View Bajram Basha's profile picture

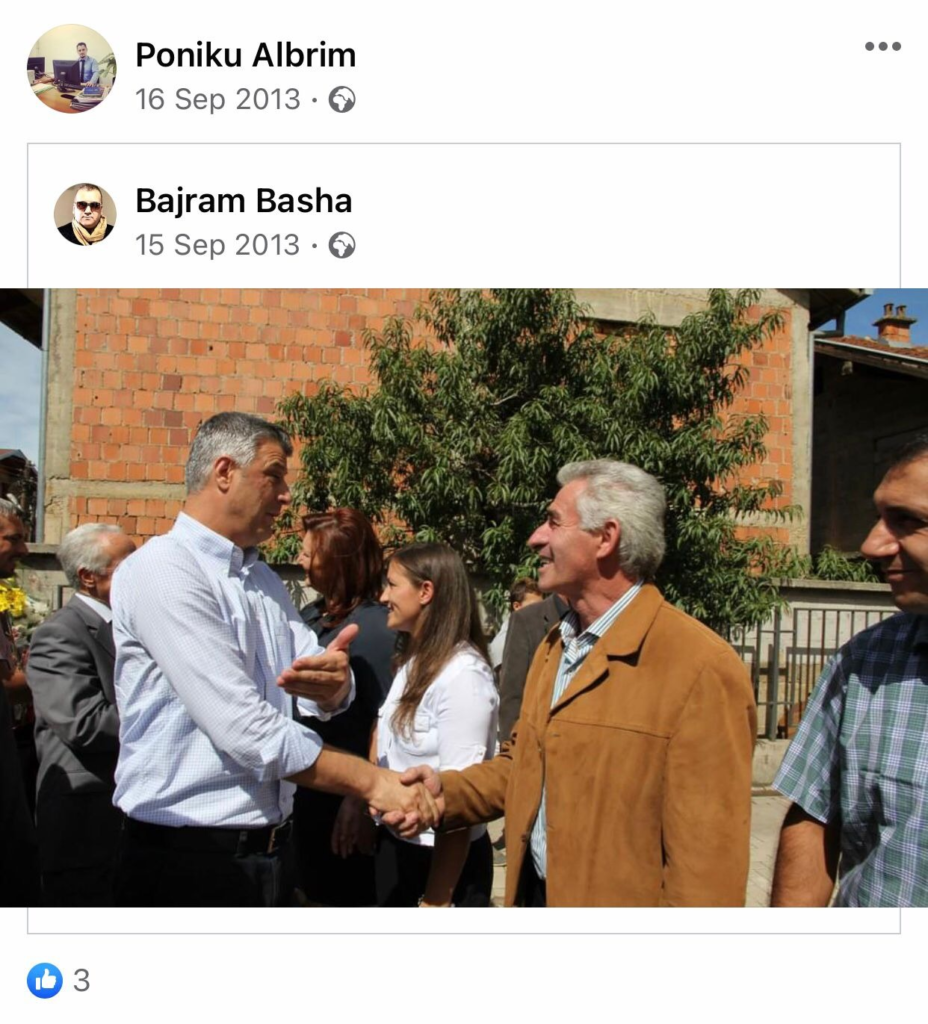coord(85,214)
